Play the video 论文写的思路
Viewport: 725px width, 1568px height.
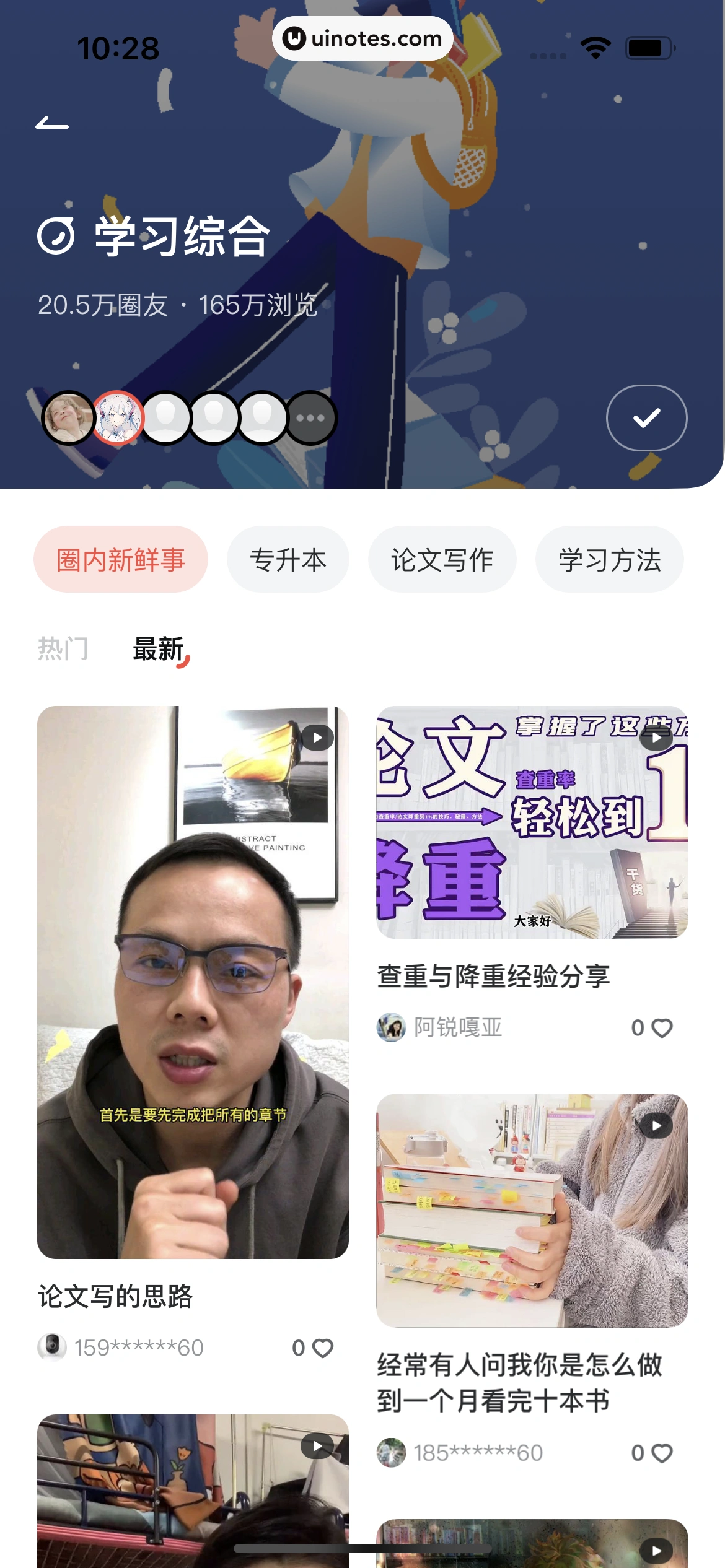(x=318, y=737)
